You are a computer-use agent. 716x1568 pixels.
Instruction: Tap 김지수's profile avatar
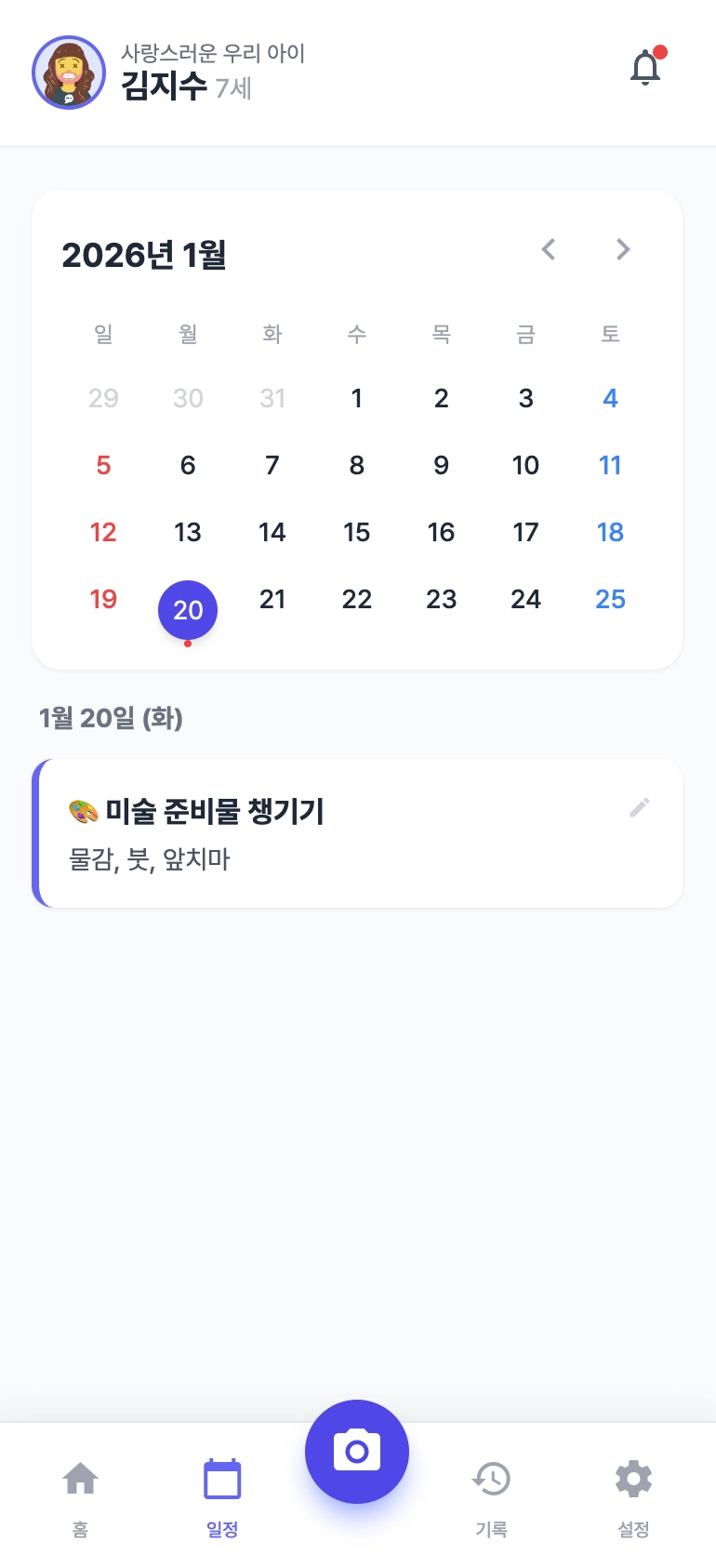[x=69, y=73]
